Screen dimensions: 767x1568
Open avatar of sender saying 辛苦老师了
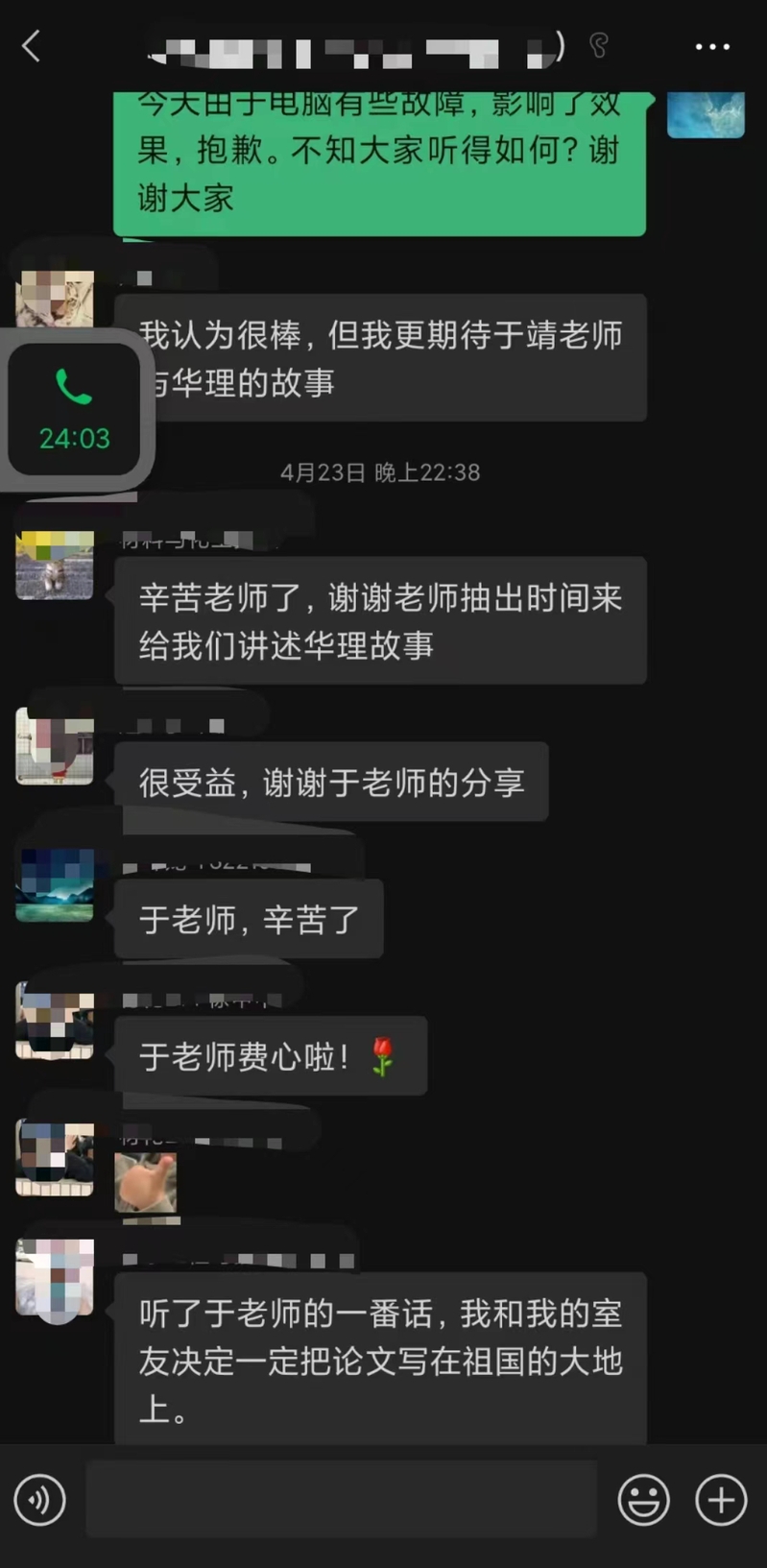point(55,566)
